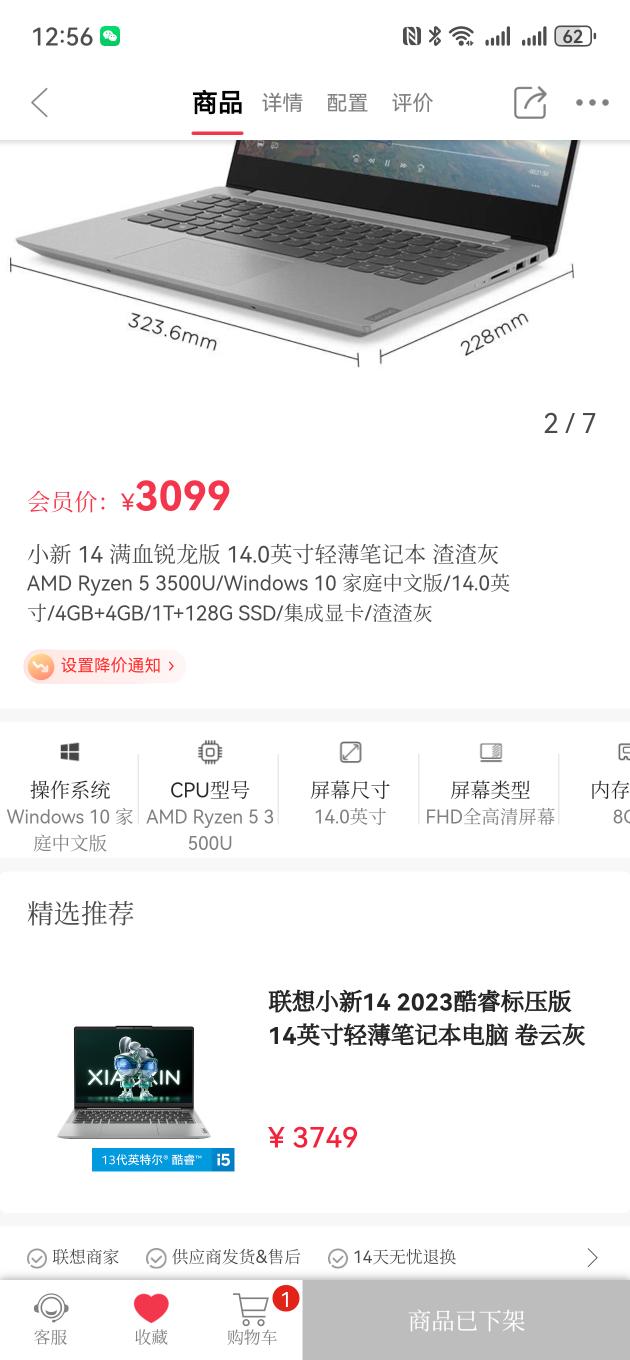Viewport: 630px width, 1360px height.
Task: Share this product
Action: tap(530, 102)
